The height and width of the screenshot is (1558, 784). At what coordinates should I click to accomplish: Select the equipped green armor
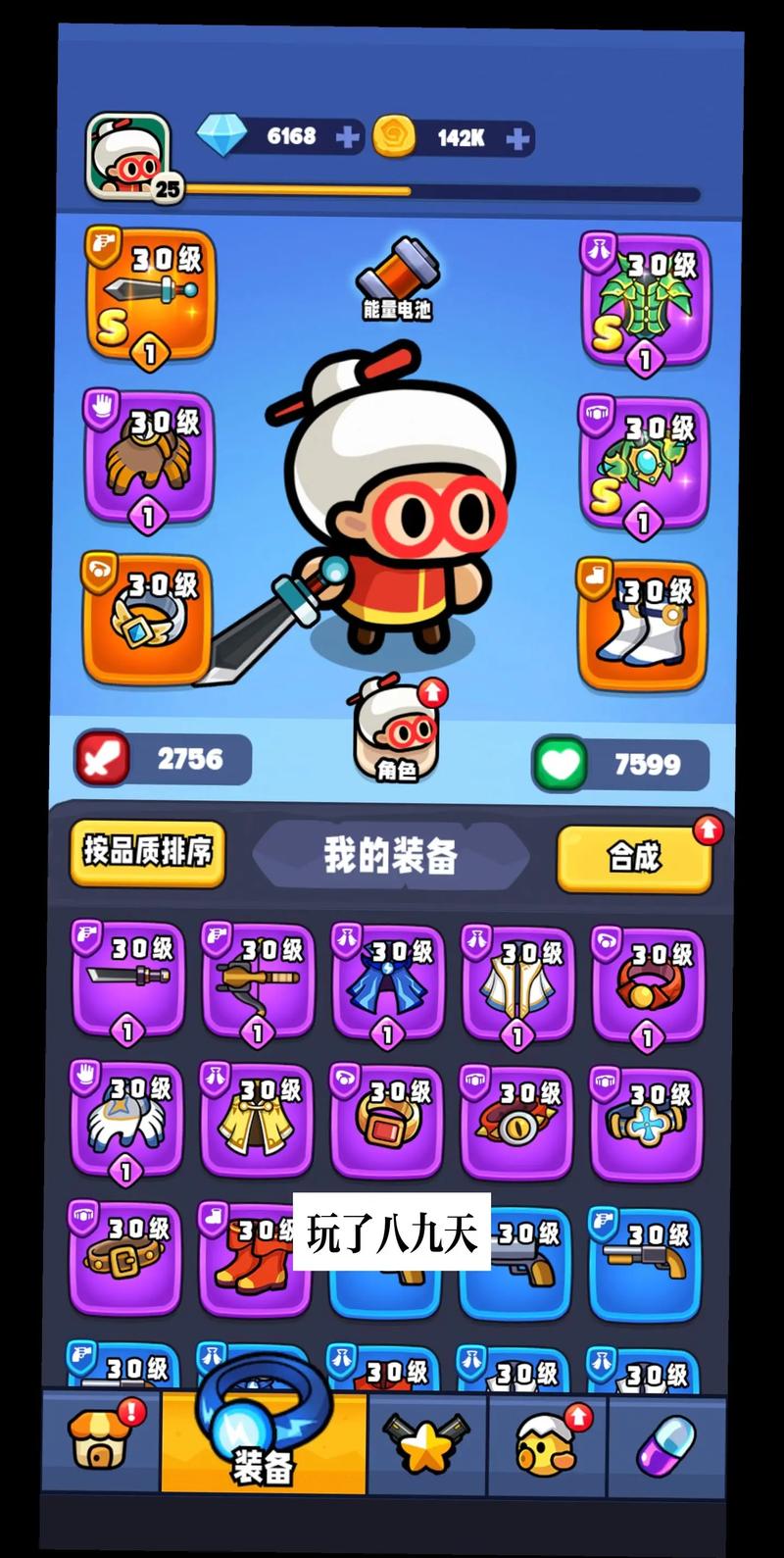pos(645,300)
